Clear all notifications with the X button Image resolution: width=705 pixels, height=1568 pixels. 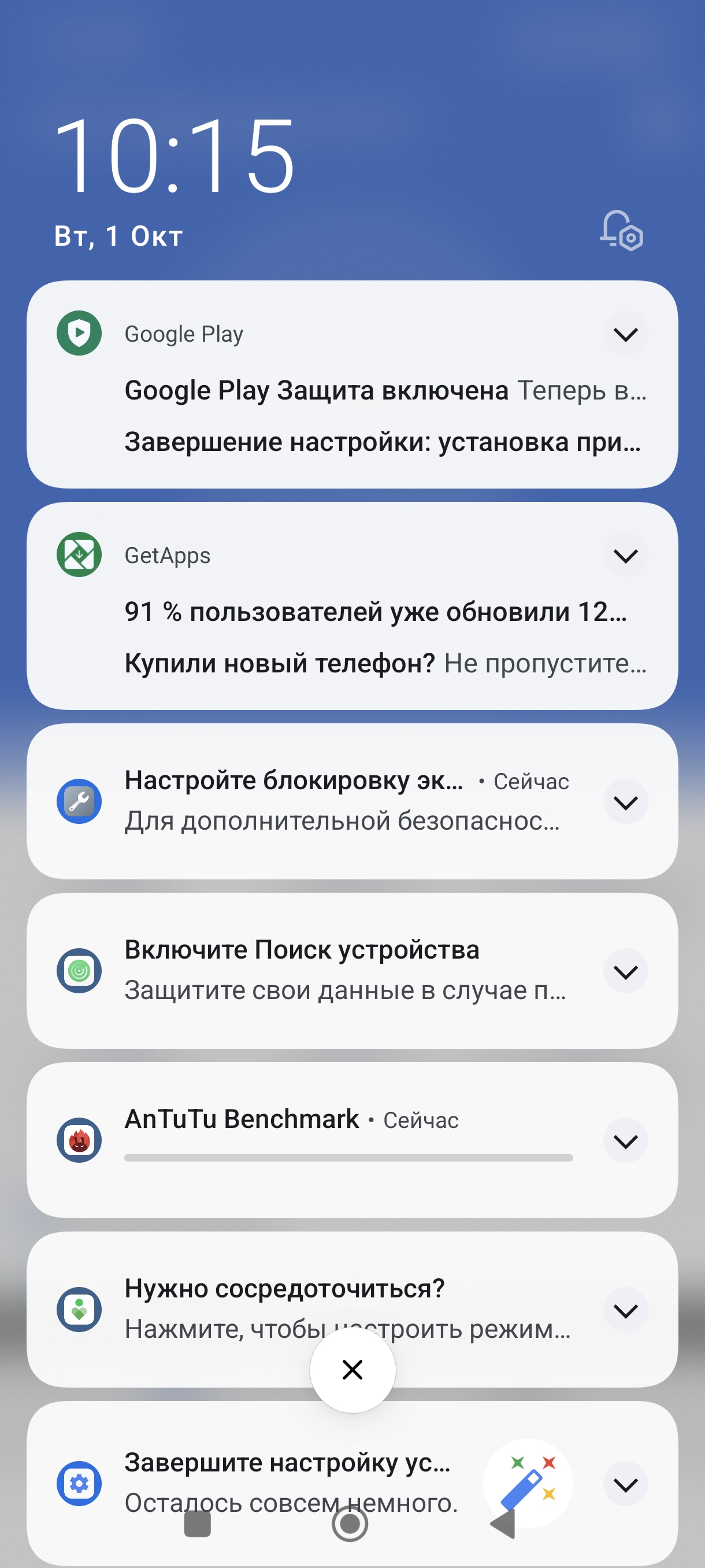(353, 1370)
